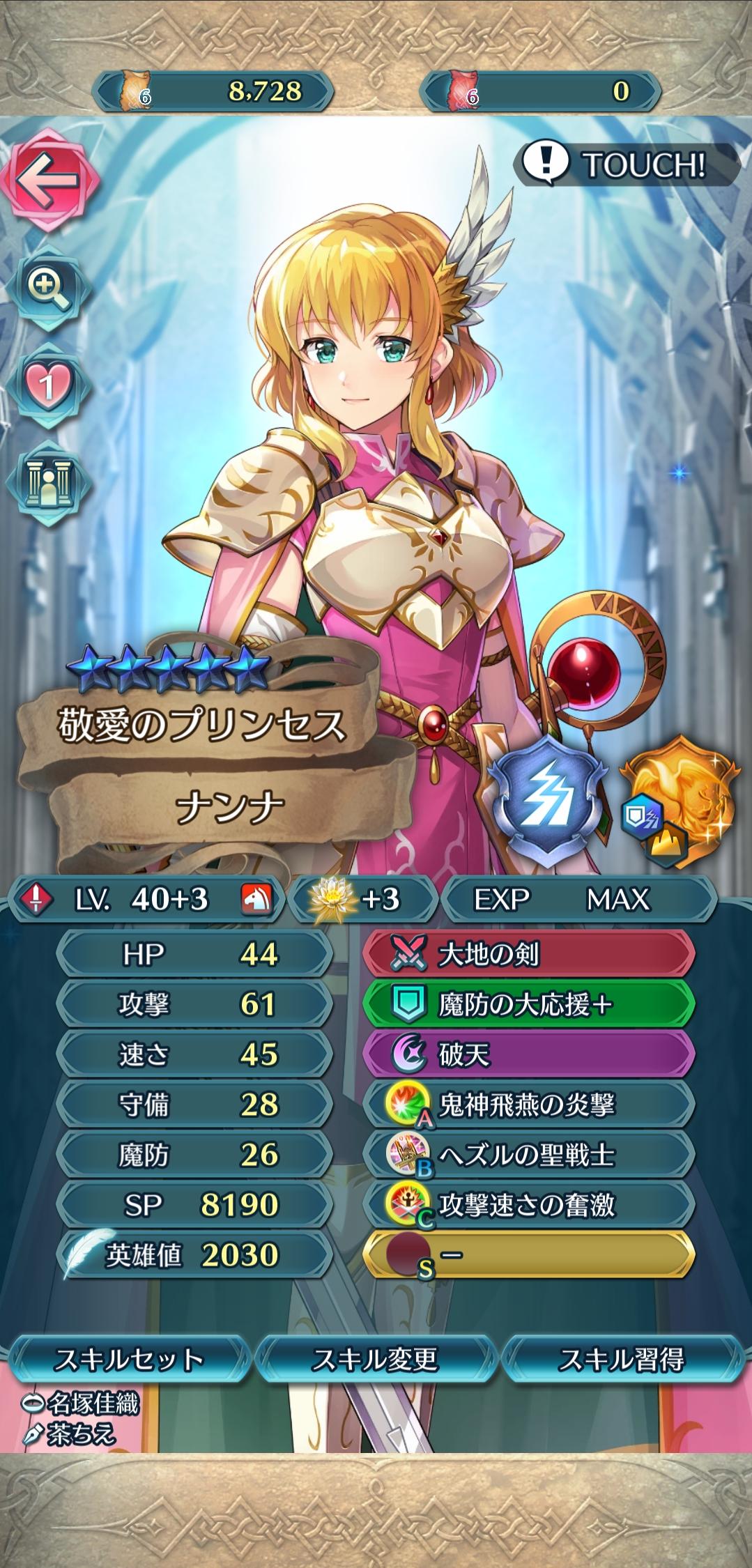View C skill 攻撃速さの奮激
This screenshot has height=1568, width=752.
coord(529,1205)
